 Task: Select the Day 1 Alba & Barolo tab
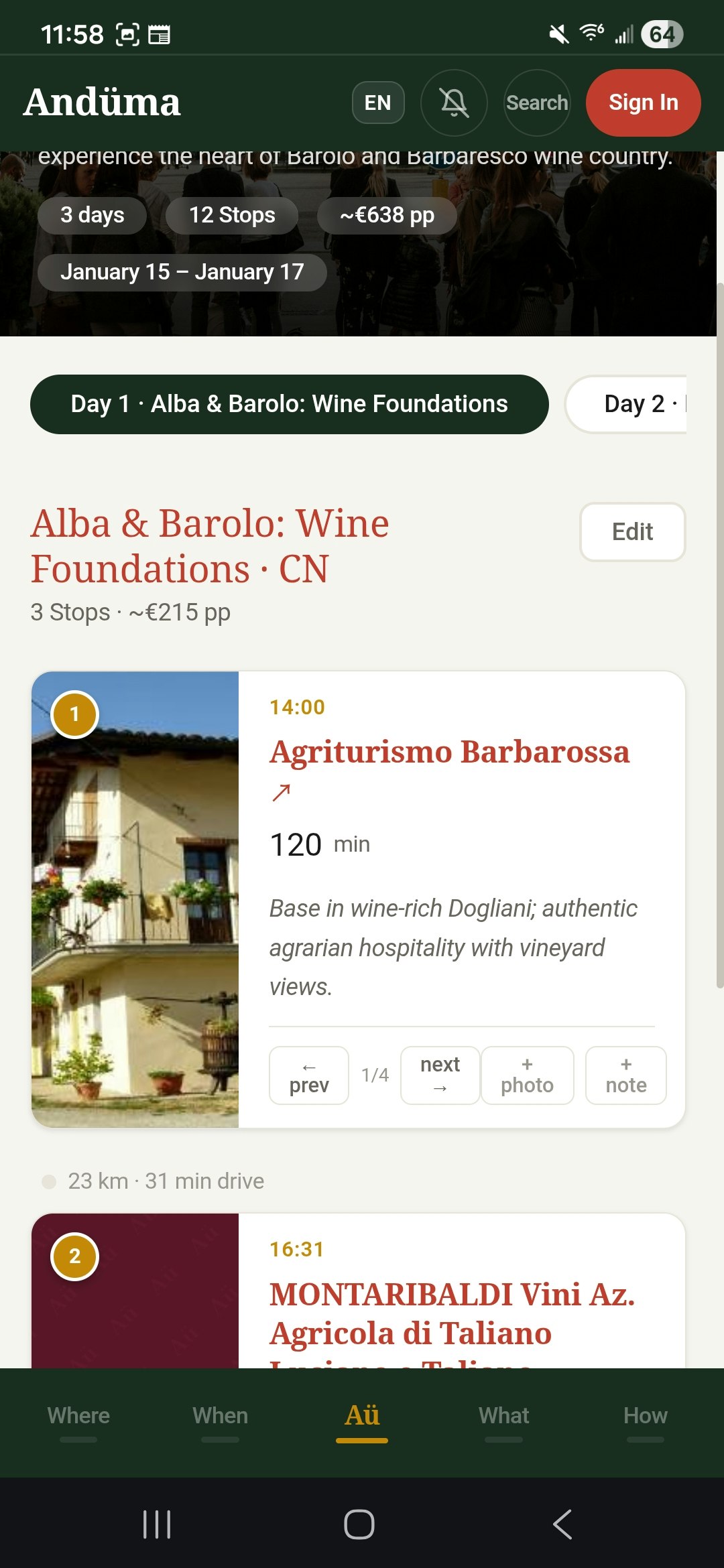[289, 404]
